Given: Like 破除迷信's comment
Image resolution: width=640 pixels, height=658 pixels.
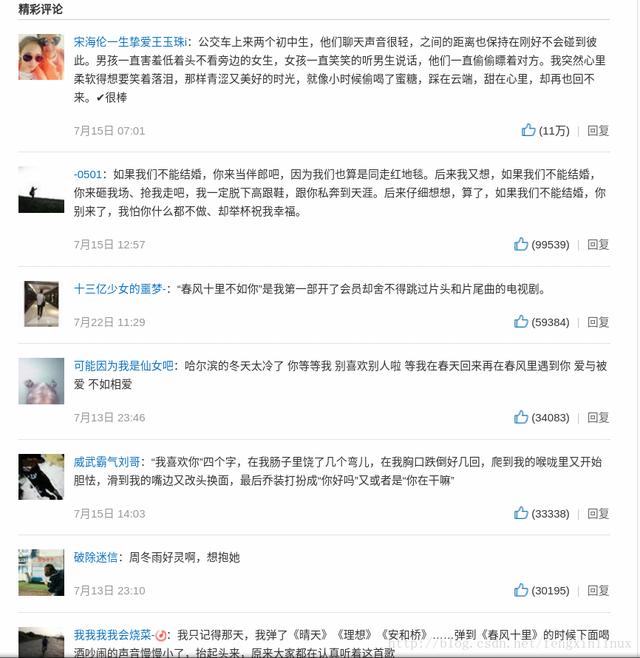Looking at the screenshot, I should [521, 591].
